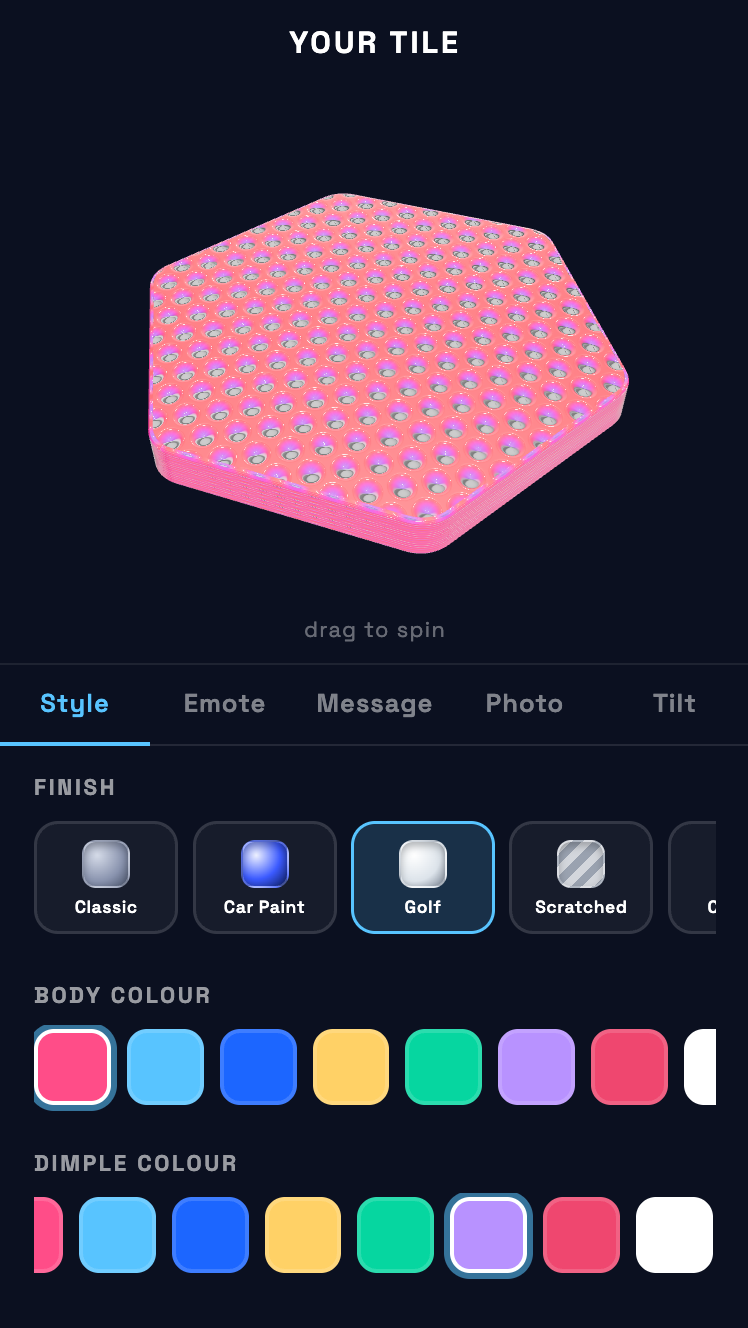Screen dimensions: 748x1328
Task: Go to the Photo tab
Action: pyautogui.click(x=524, y=704)
